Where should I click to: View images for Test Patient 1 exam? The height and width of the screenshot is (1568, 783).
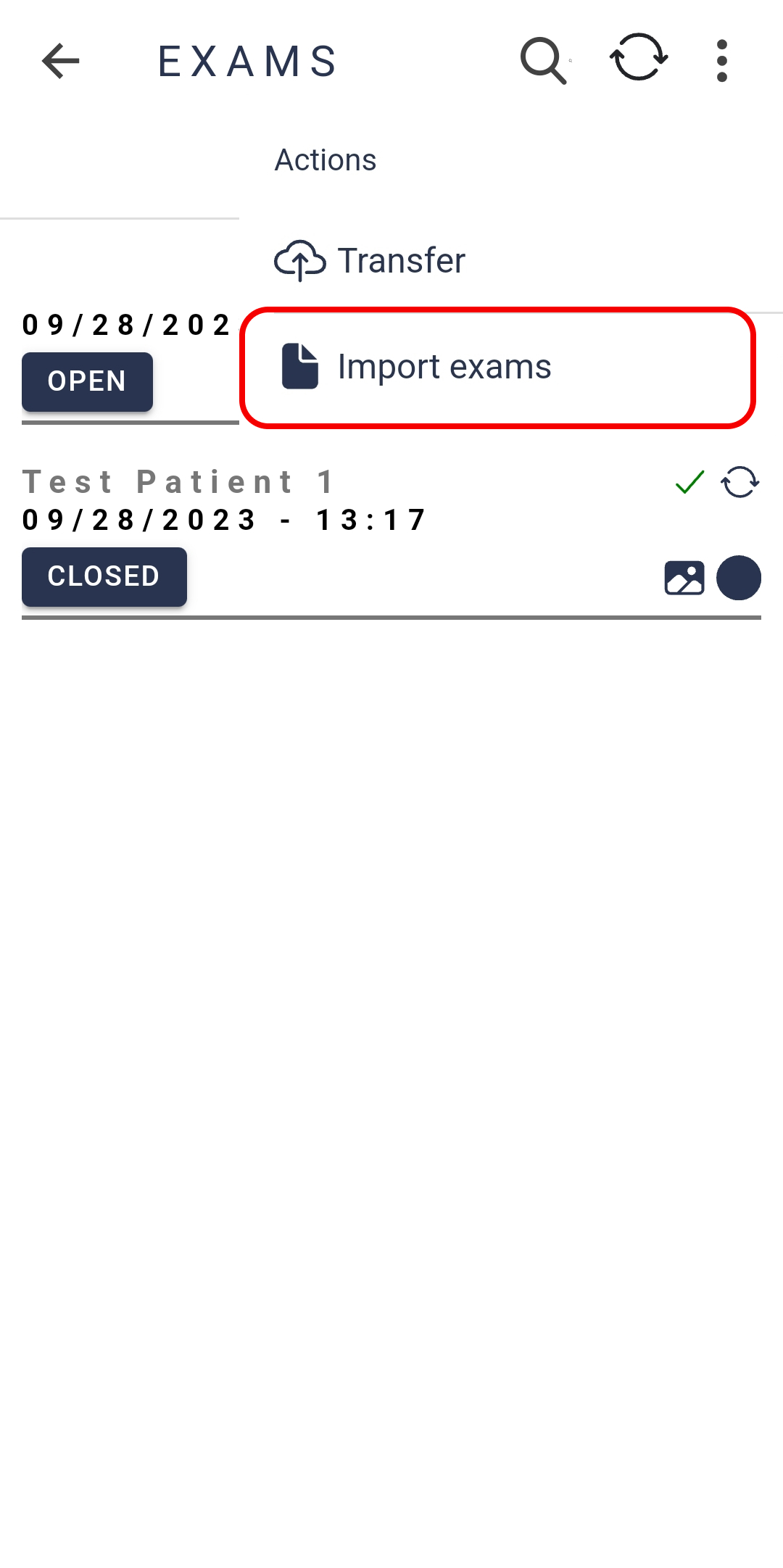point(684,578)
